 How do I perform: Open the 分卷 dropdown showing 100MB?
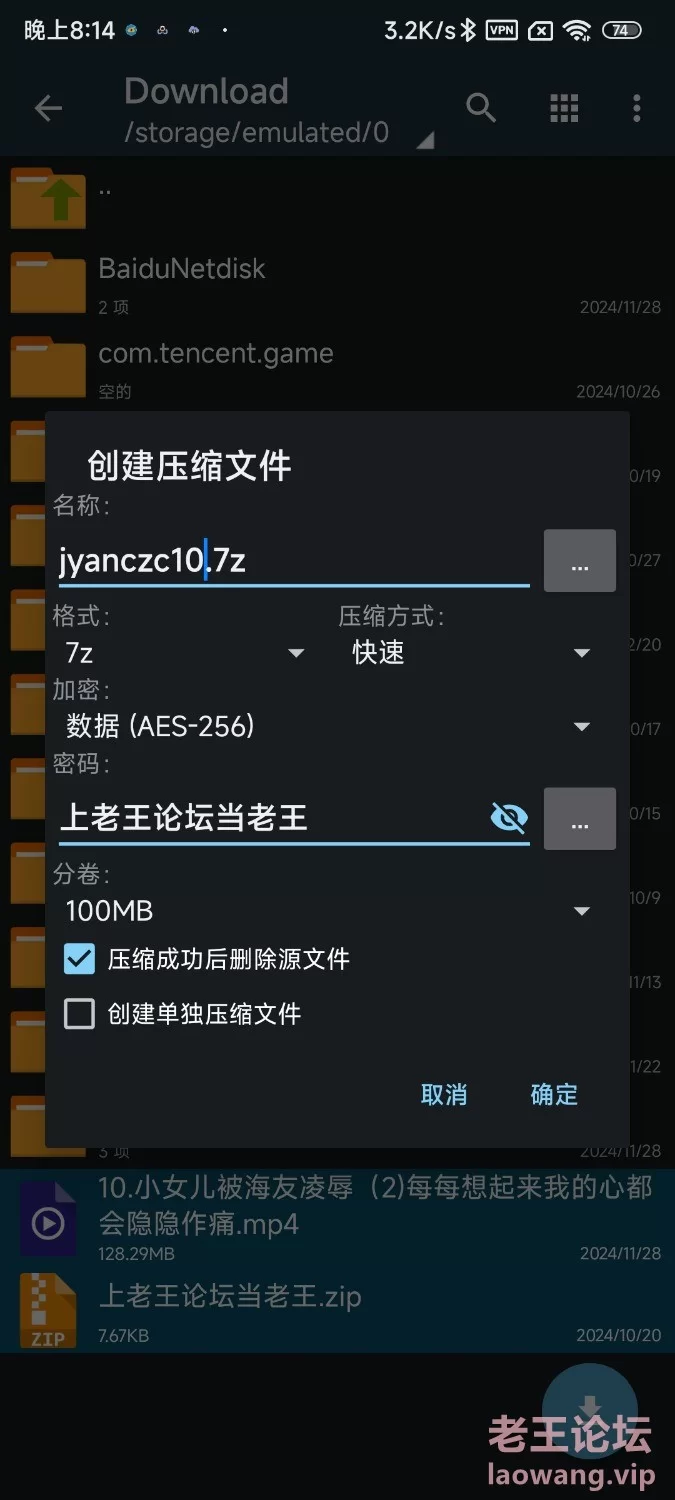pyautogui.click(x=327, y=911)
